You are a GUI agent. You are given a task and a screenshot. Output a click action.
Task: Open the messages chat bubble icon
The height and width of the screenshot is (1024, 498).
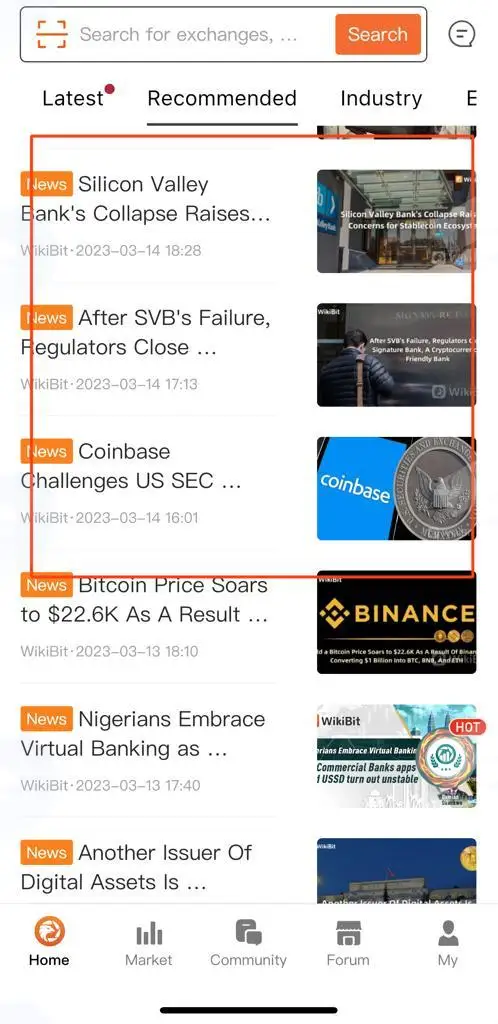[461, 34]
